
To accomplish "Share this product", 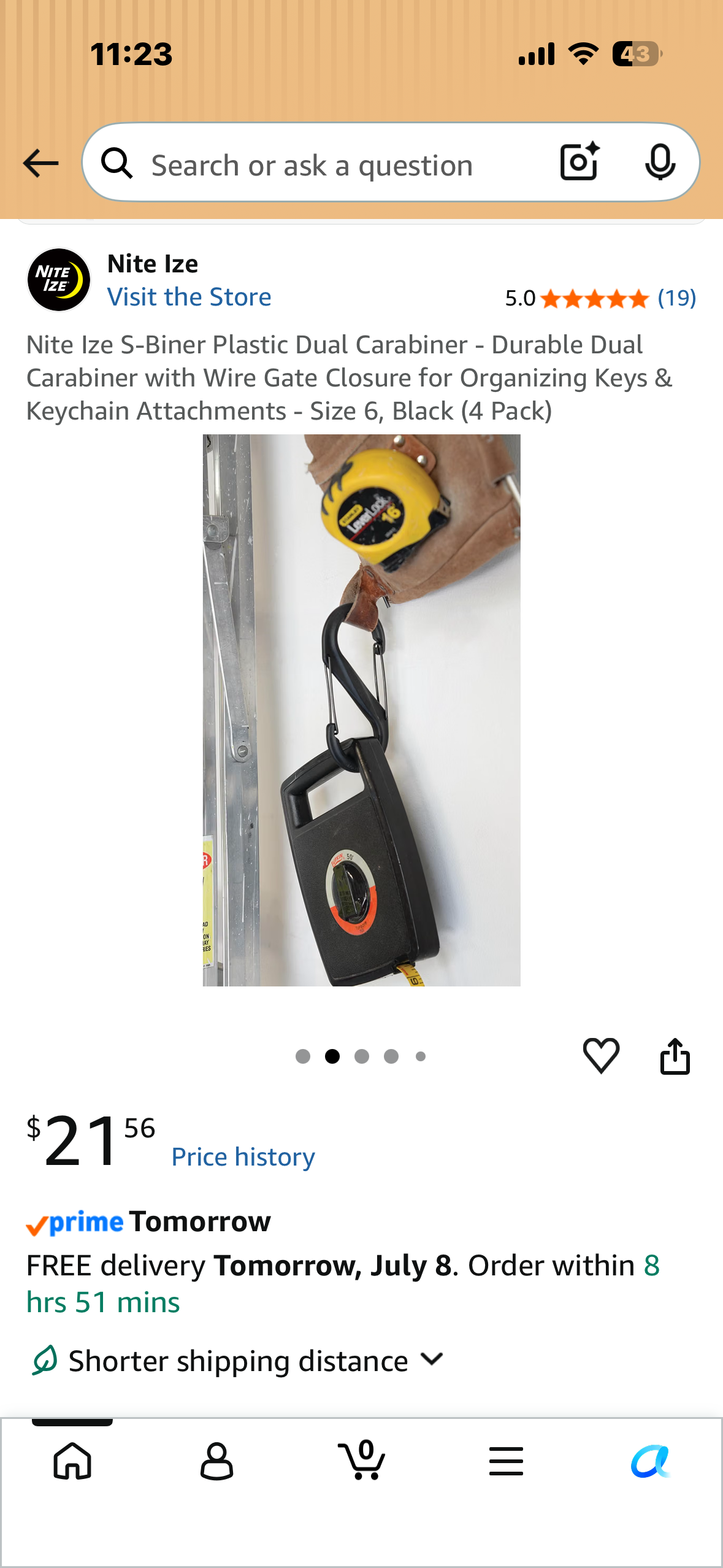I will tap(675, 1055).
